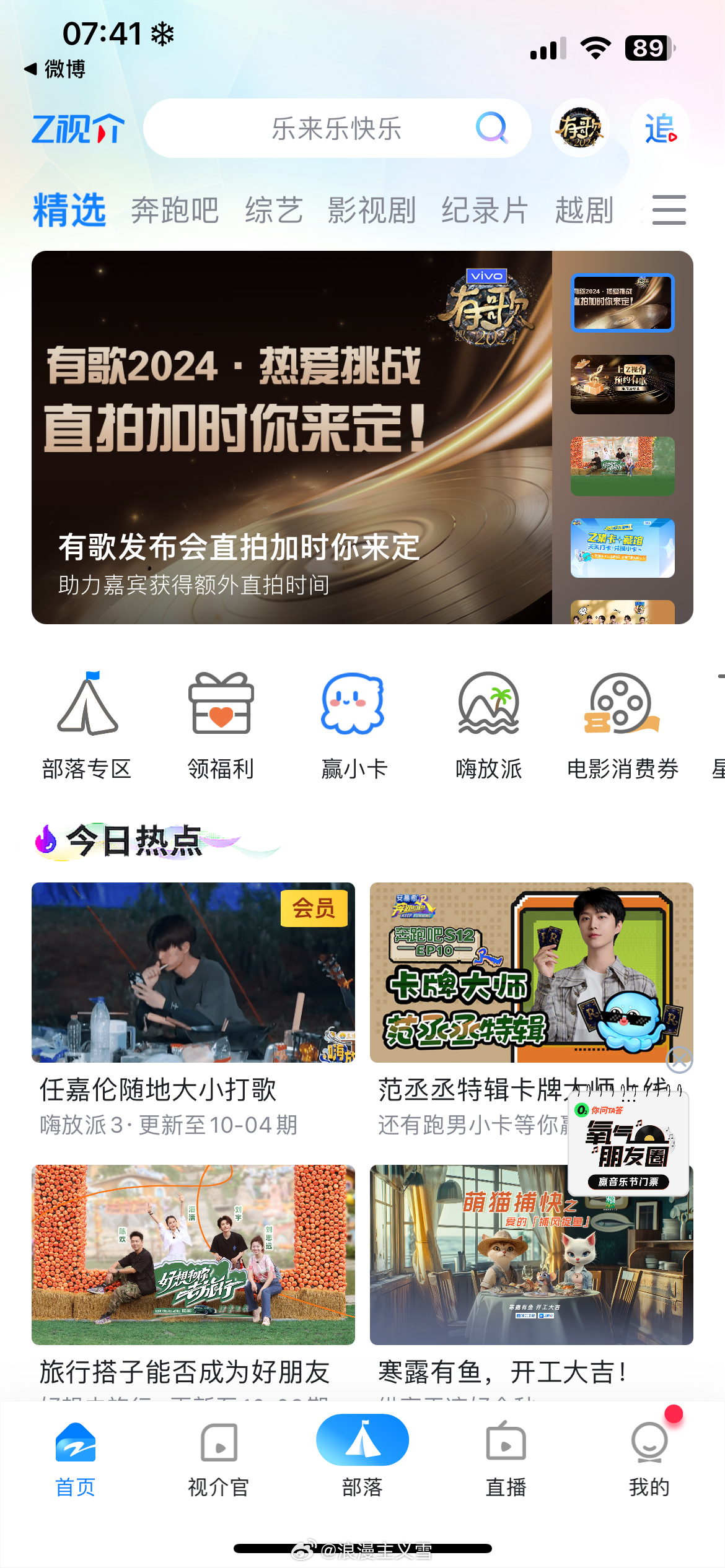Open the 赢小卡 shortcut
Viewport: 725px width, 1568px height.
354,726
